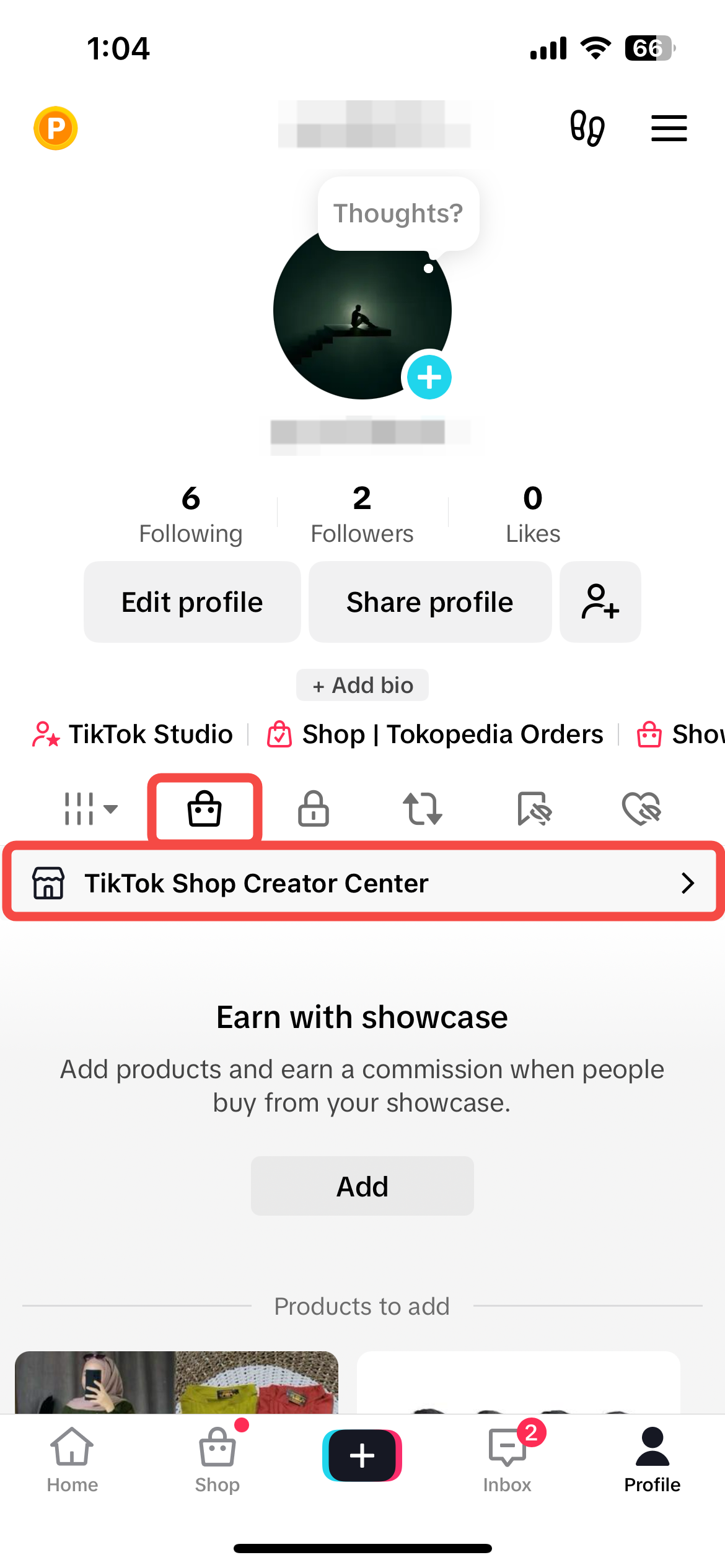Screen dimensions: 725x1568
Task: Open the hamburger menu
Action: (x=669, y=128)
